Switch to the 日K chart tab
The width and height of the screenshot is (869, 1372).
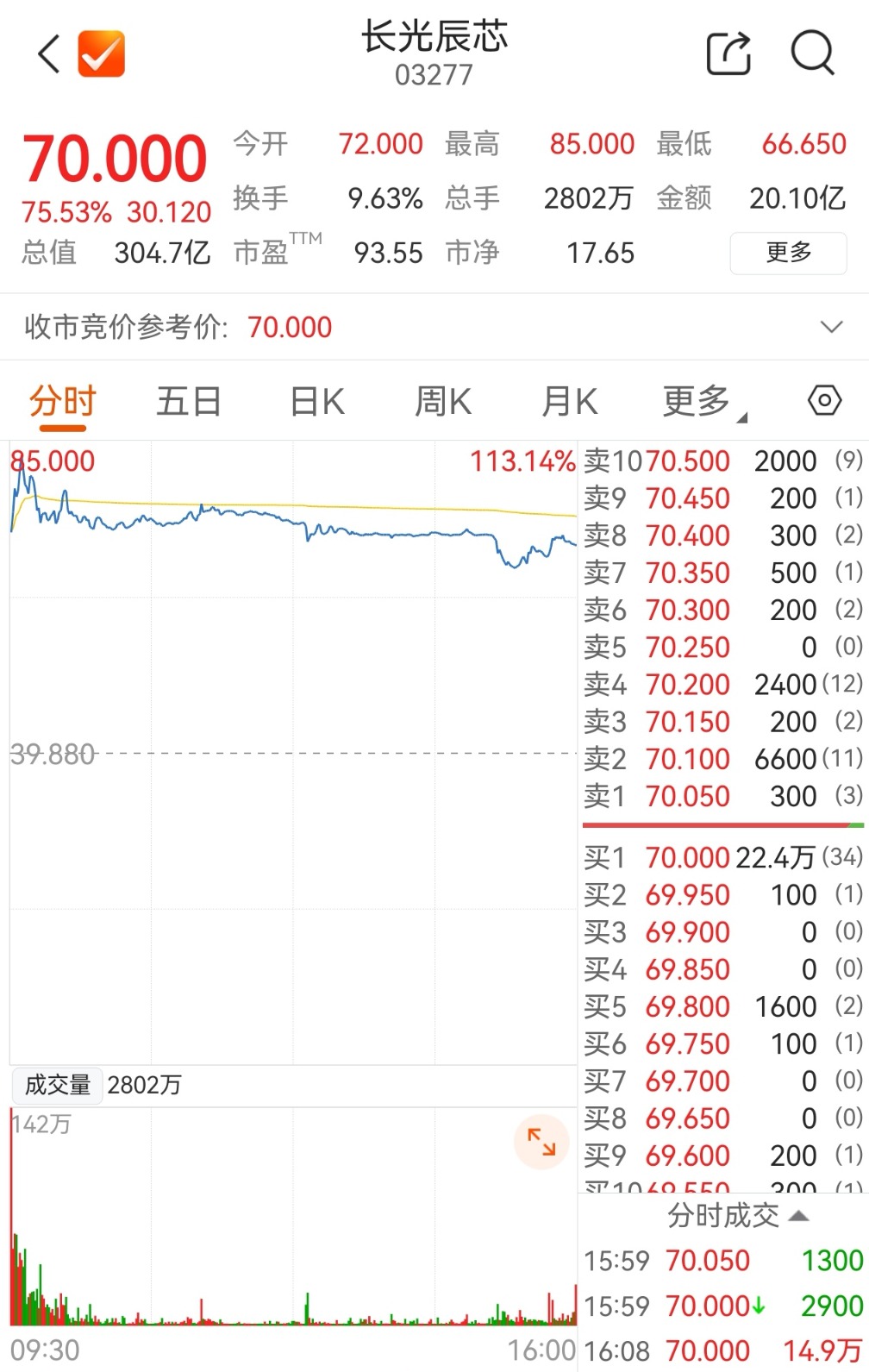tap(317, 402)
